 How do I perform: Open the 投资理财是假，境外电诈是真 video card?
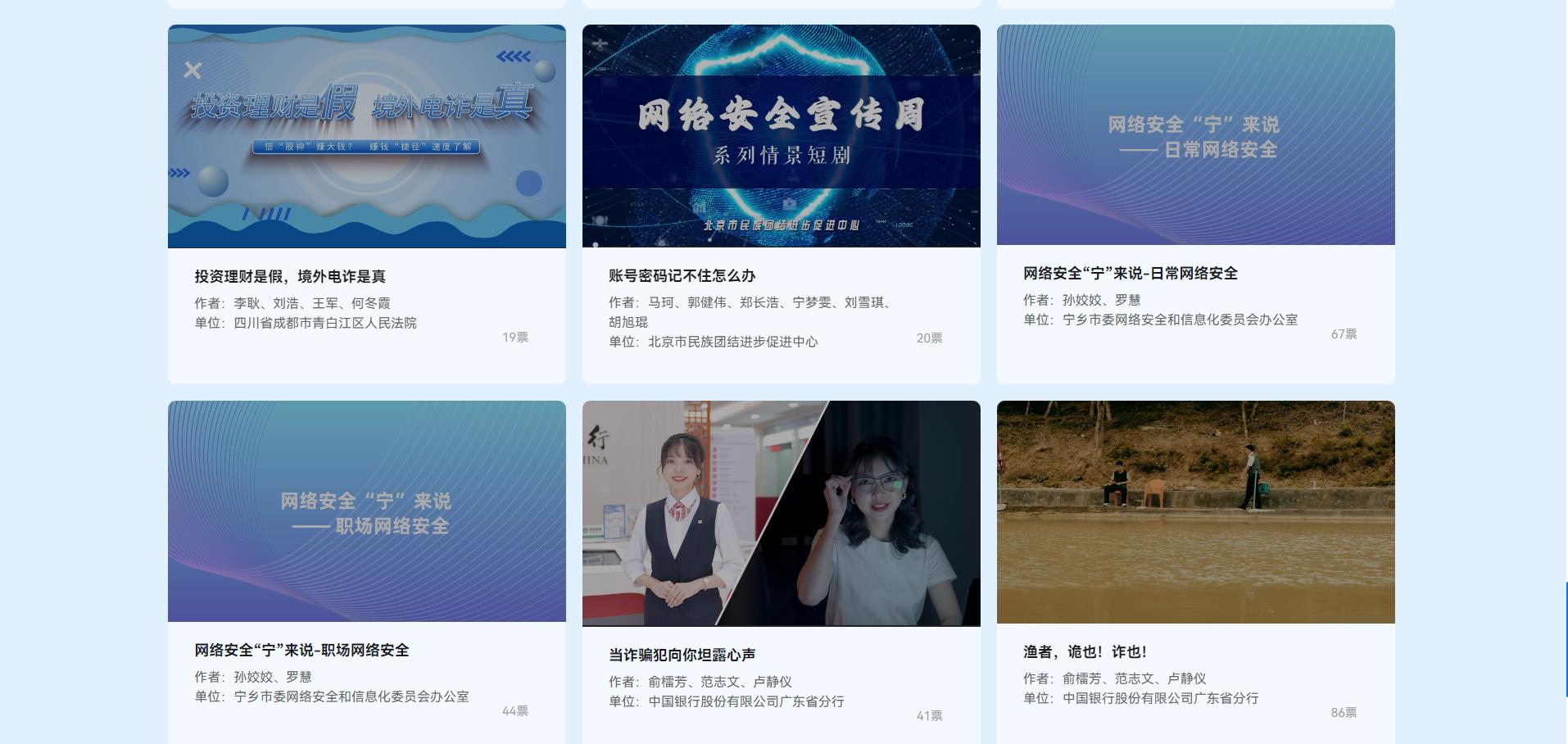pyautogui.click(x=366, y=137)
